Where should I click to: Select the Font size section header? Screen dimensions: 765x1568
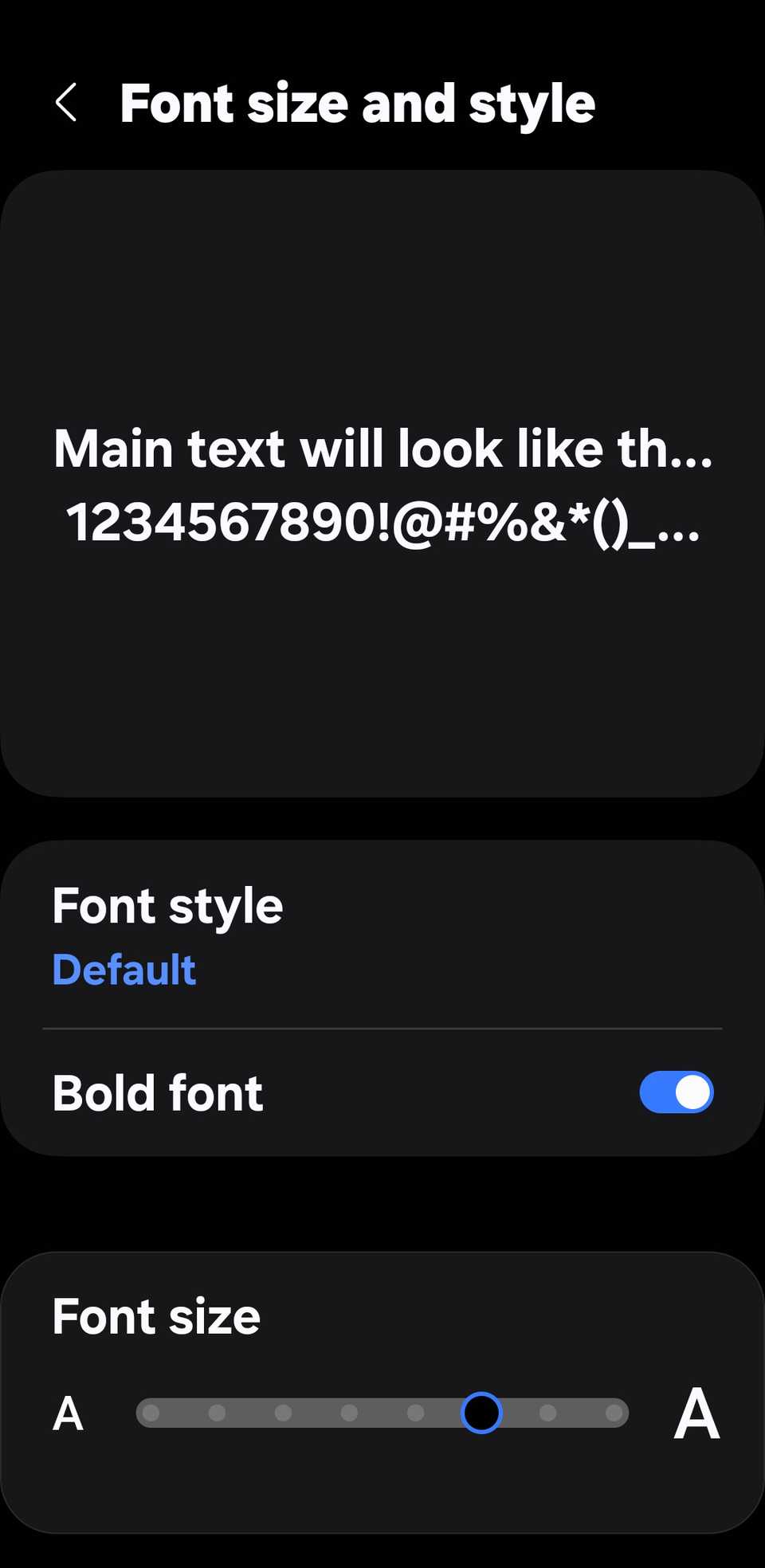pyautogui.click(x=156, y=1315)
